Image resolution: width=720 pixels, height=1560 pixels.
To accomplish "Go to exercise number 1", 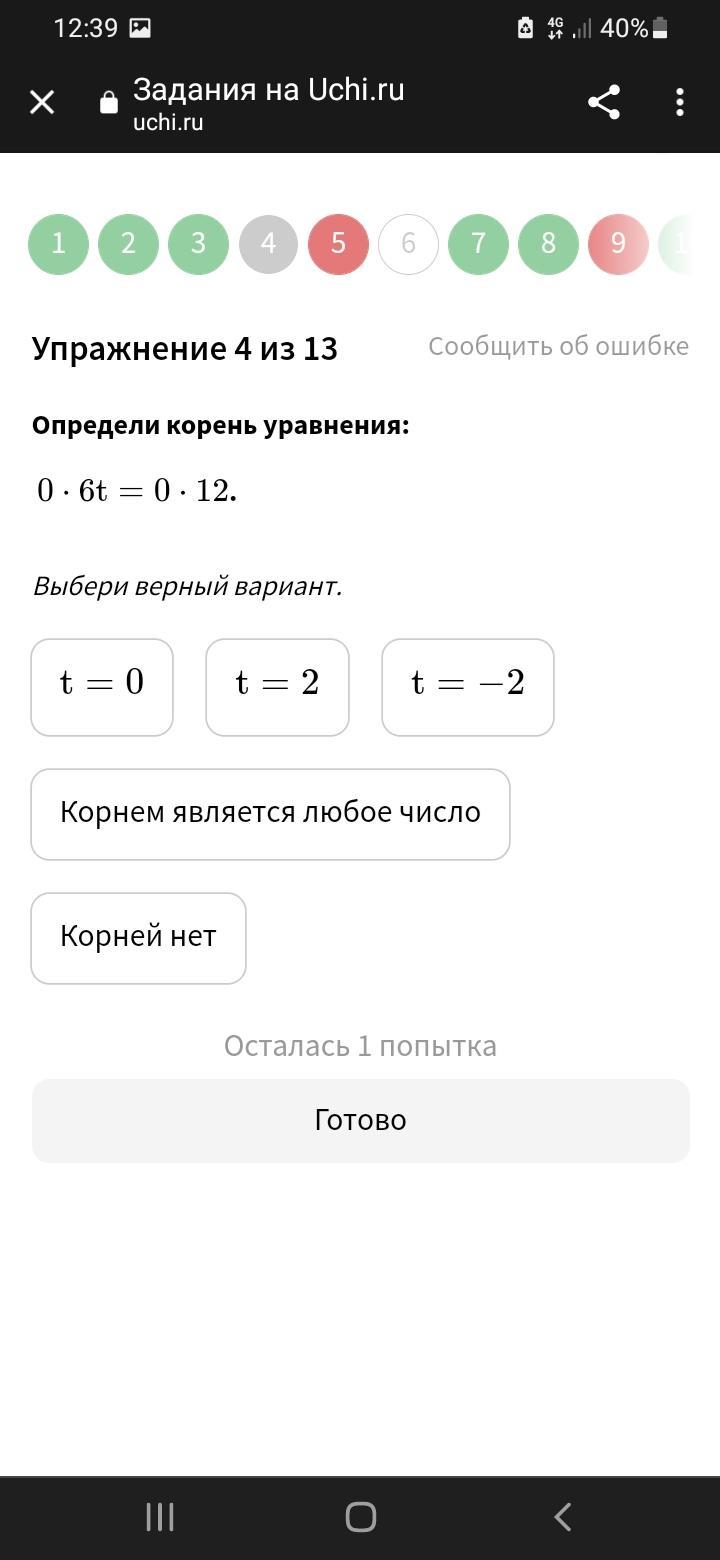I will [58, 244].
